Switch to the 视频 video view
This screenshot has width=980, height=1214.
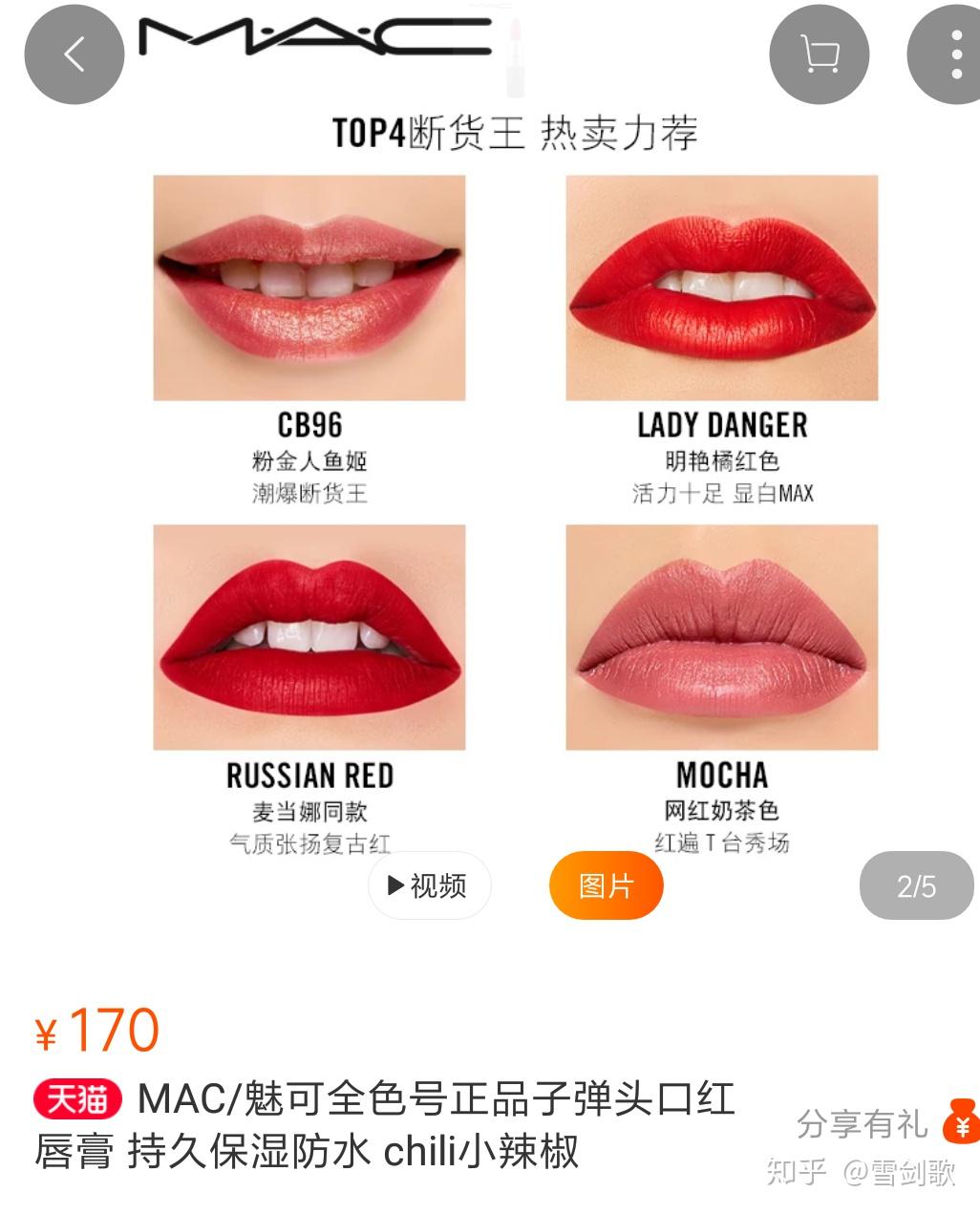(x=429, y=885)
